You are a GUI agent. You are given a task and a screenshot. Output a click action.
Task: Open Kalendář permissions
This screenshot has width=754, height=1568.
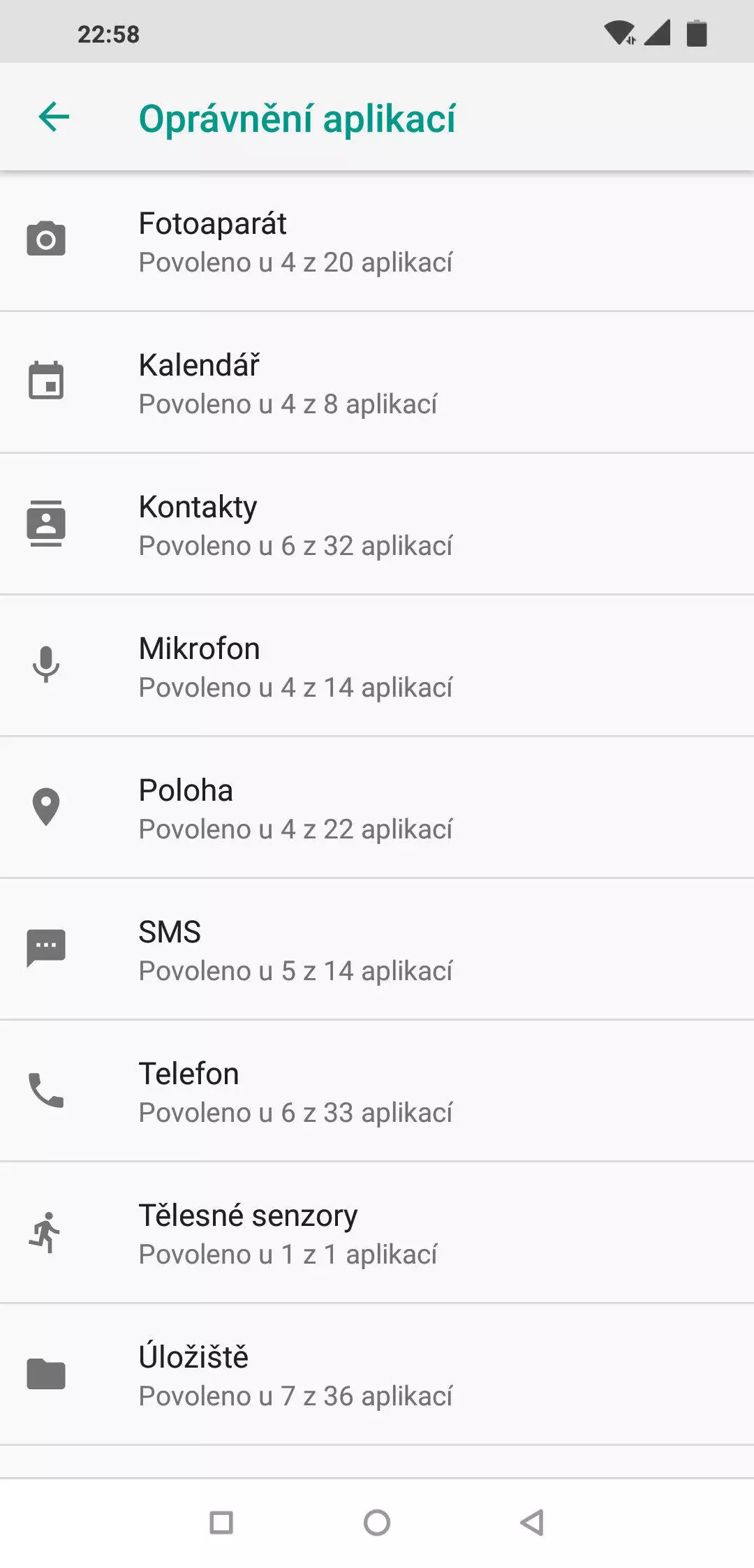[377, 383]
